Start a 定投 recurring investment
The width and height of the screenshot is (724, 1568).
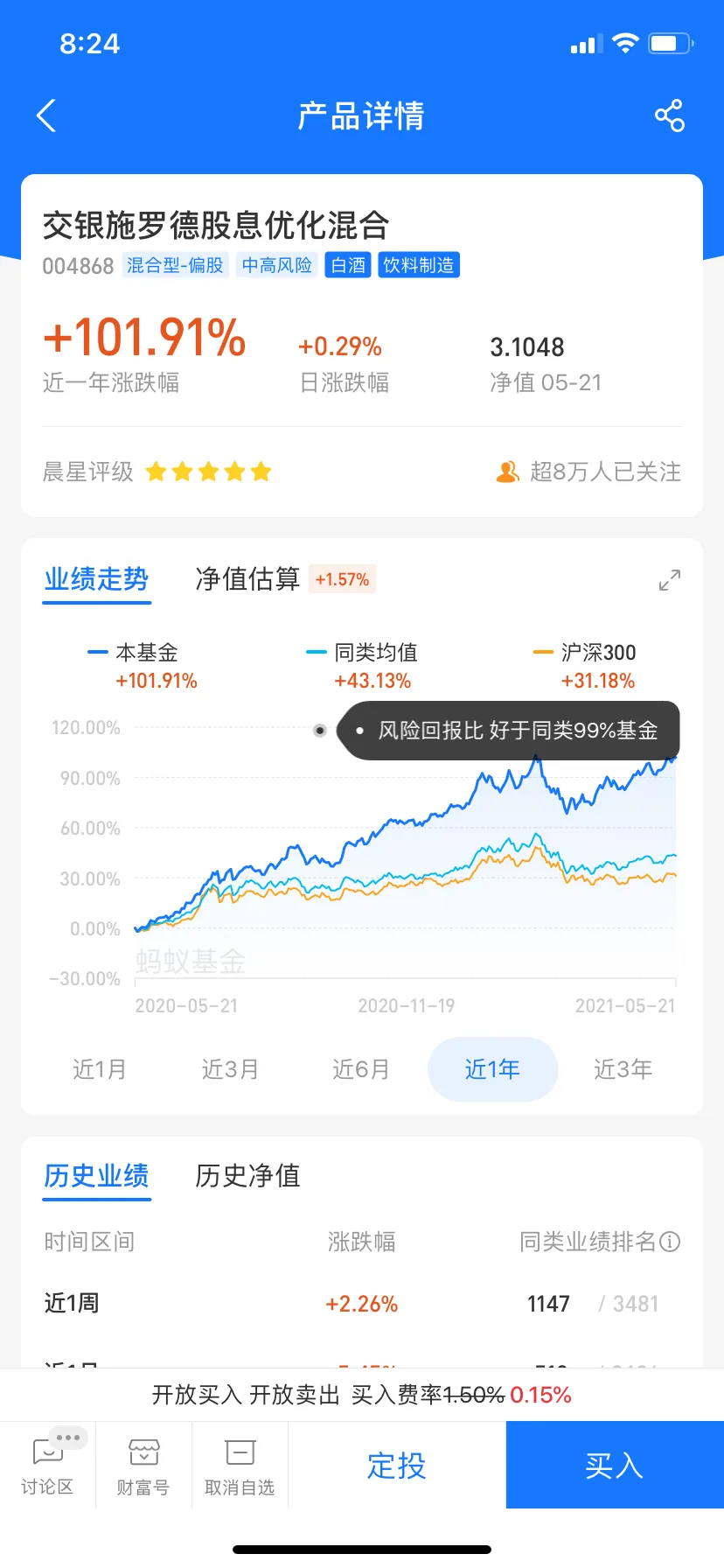[397, 1465]
